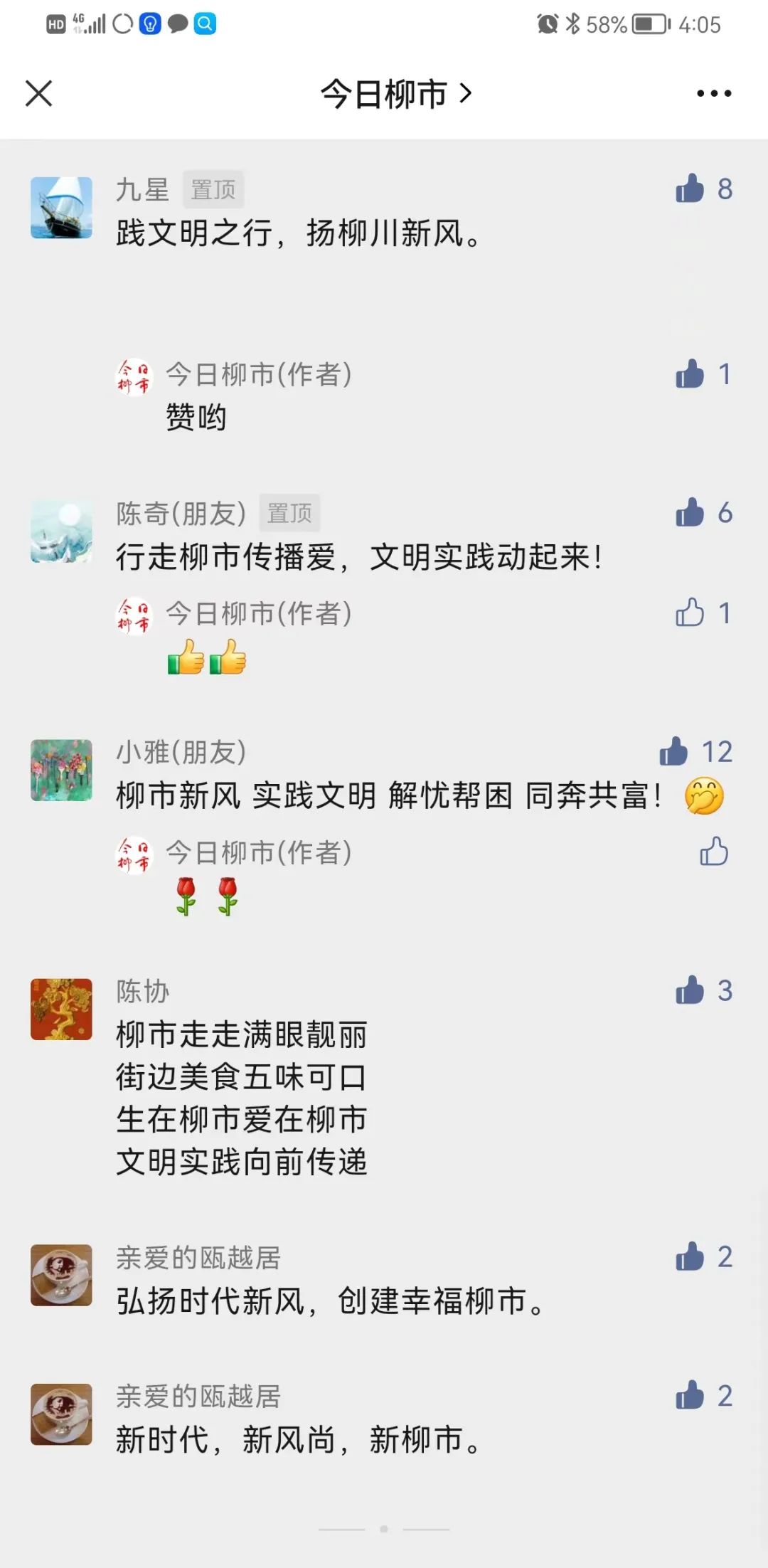Like 小雅's comment
The image size is (768, 1568).
click(x=673, y=751)
